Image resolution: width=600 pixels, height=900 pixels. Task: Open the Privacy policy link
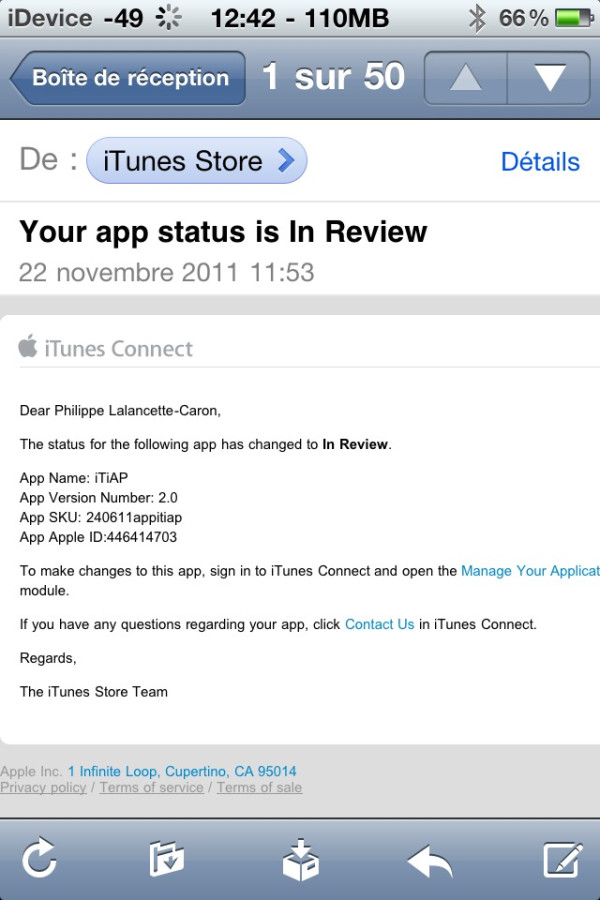tap(43, 788)
